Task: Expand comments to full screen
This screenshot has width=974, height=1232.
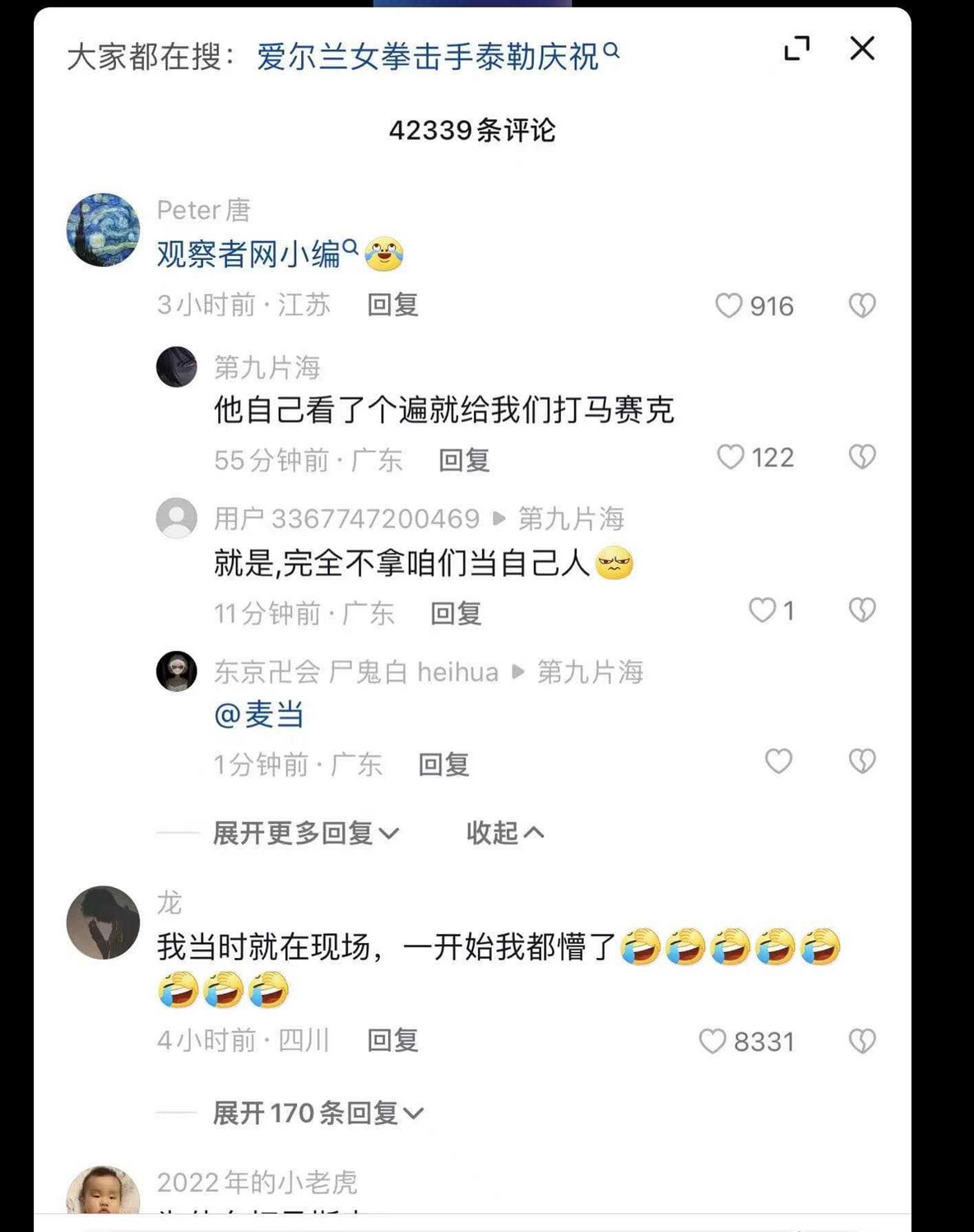Action: 796,49
